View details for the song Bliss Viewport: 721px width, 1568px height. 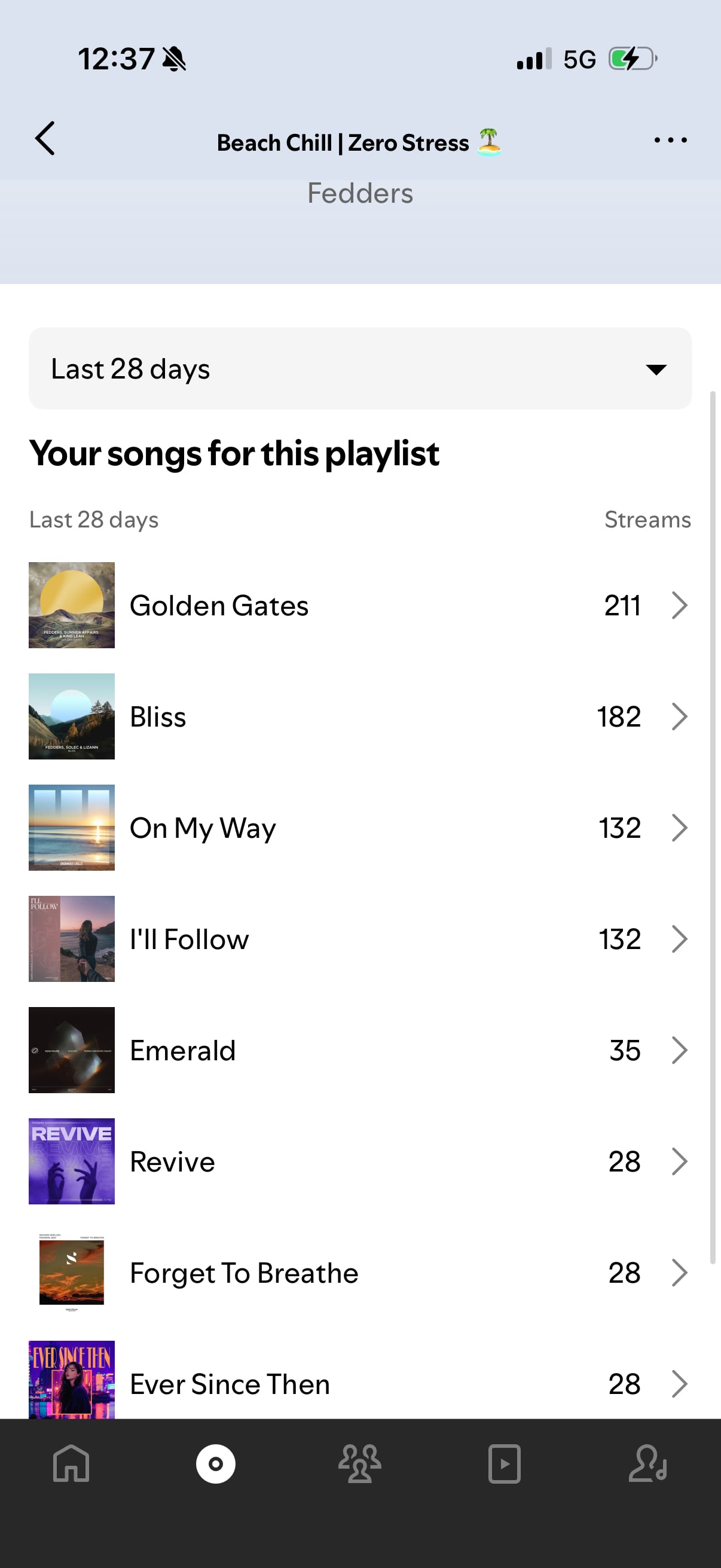point(359,716)
